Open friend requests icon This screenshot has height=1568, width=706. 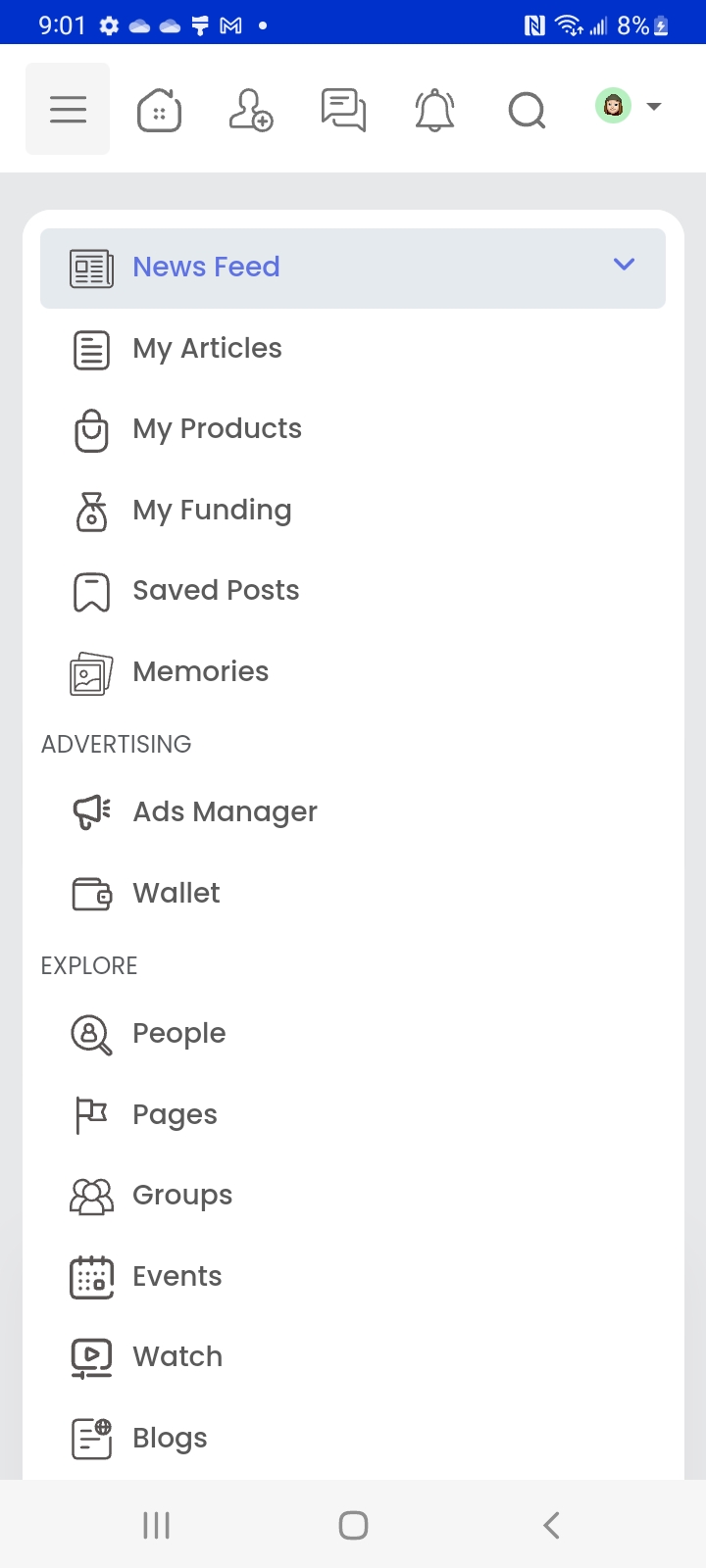[x=250, y=110]
